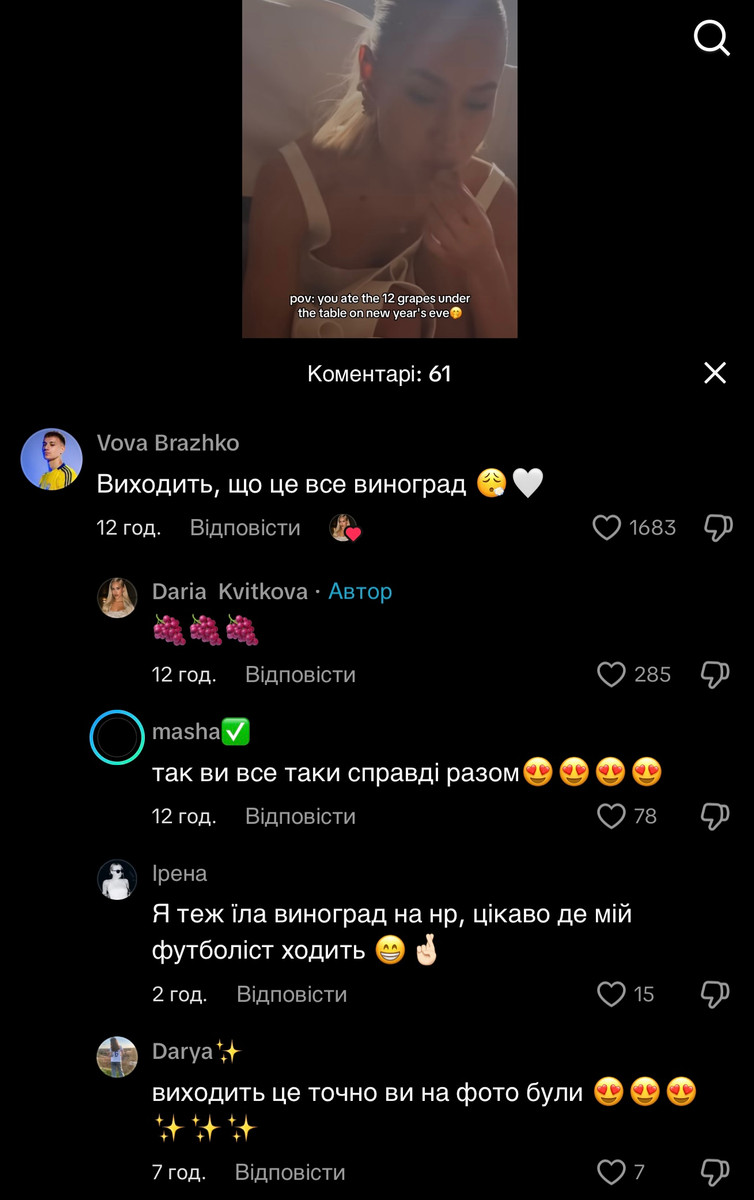Like Darya's comment

tap(611, 1171)
